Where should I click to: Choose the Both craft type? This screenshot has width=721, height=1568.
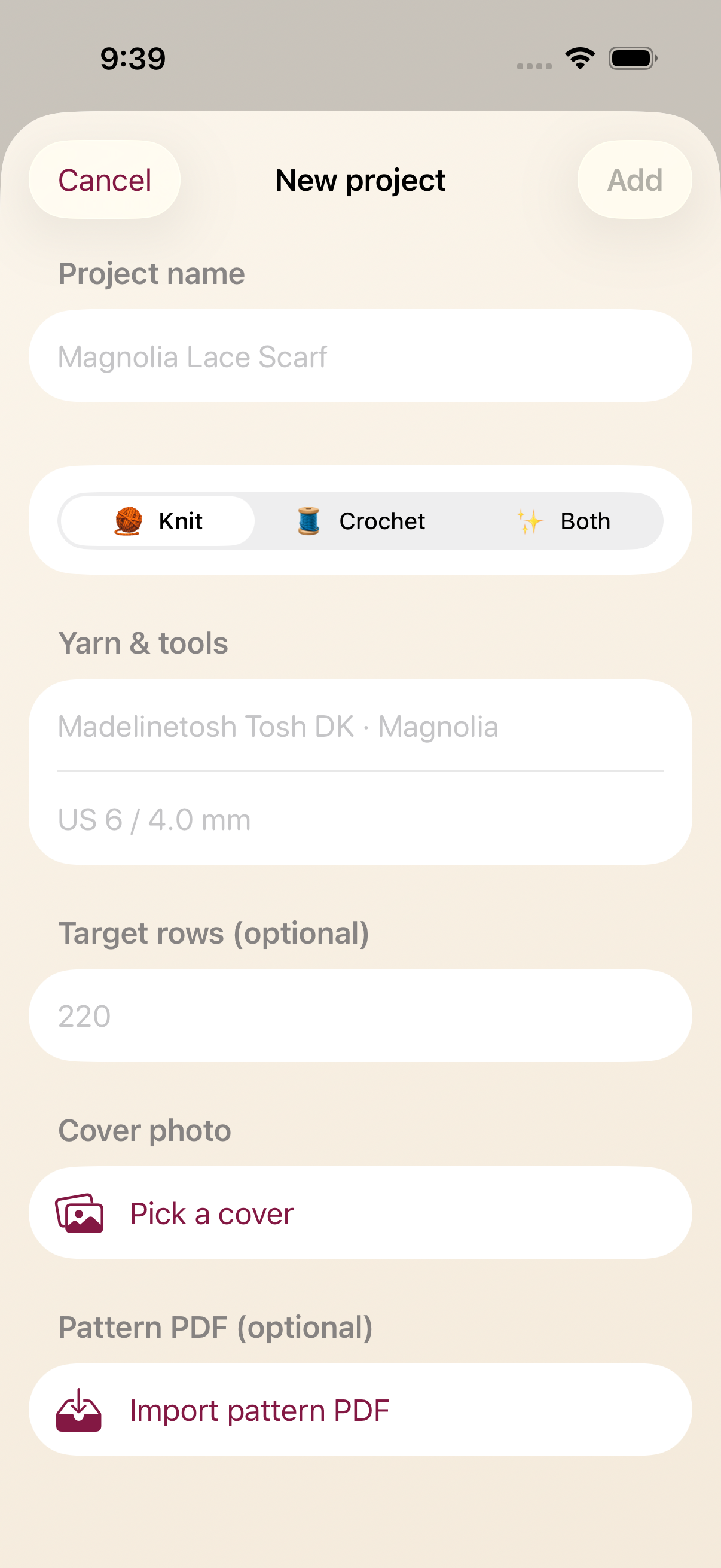563,521
